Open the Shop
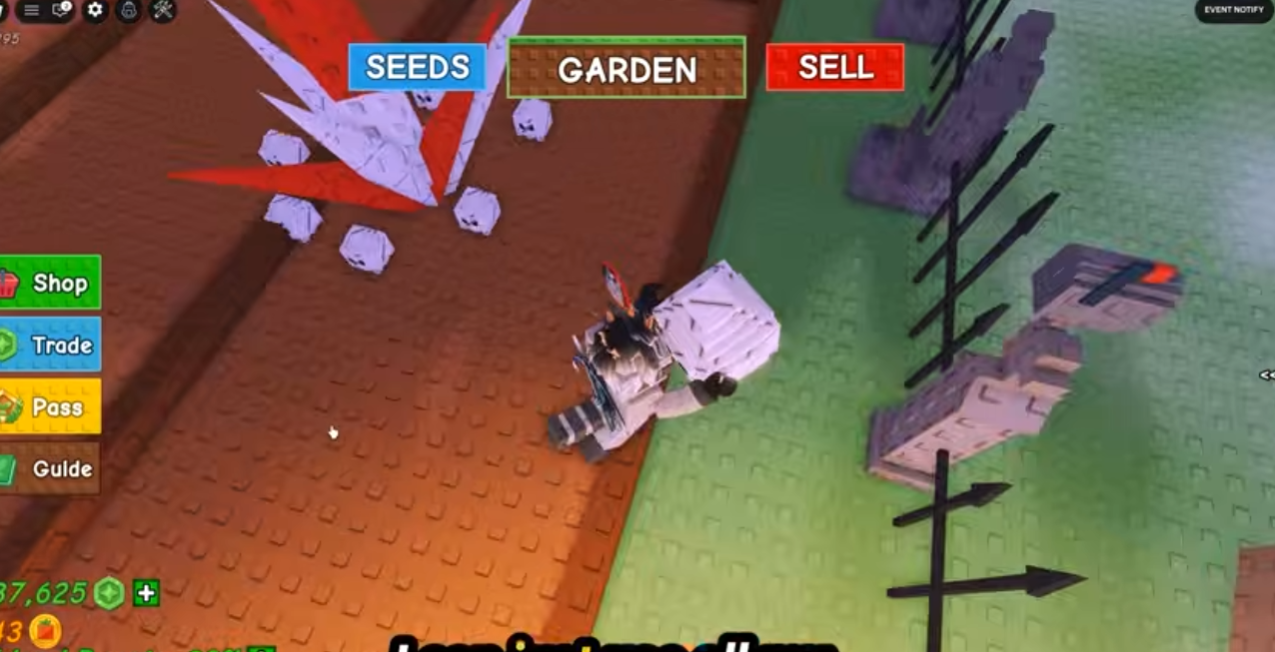 [50, 283]
